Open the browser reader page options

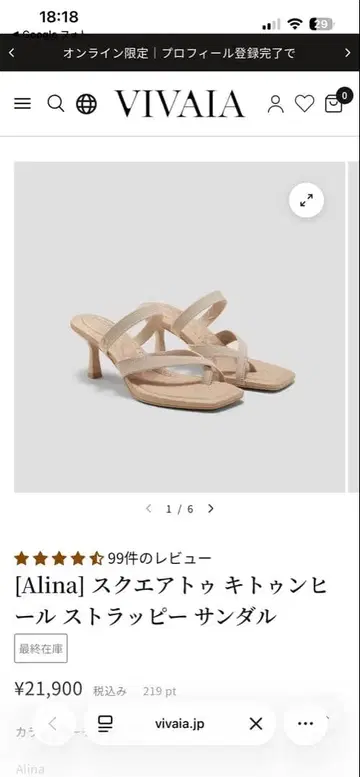tap(105, 724)
